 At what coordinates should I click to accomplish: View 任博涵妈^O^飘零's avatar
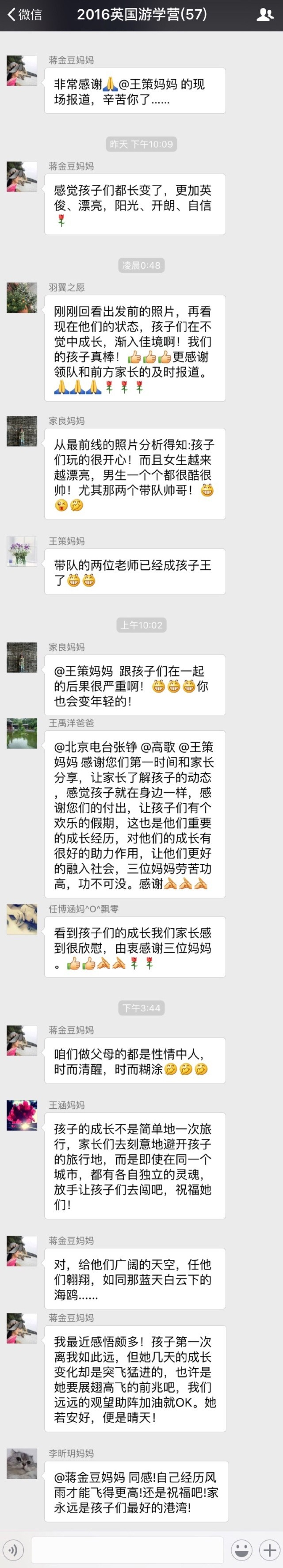click(x=22, y=919)
